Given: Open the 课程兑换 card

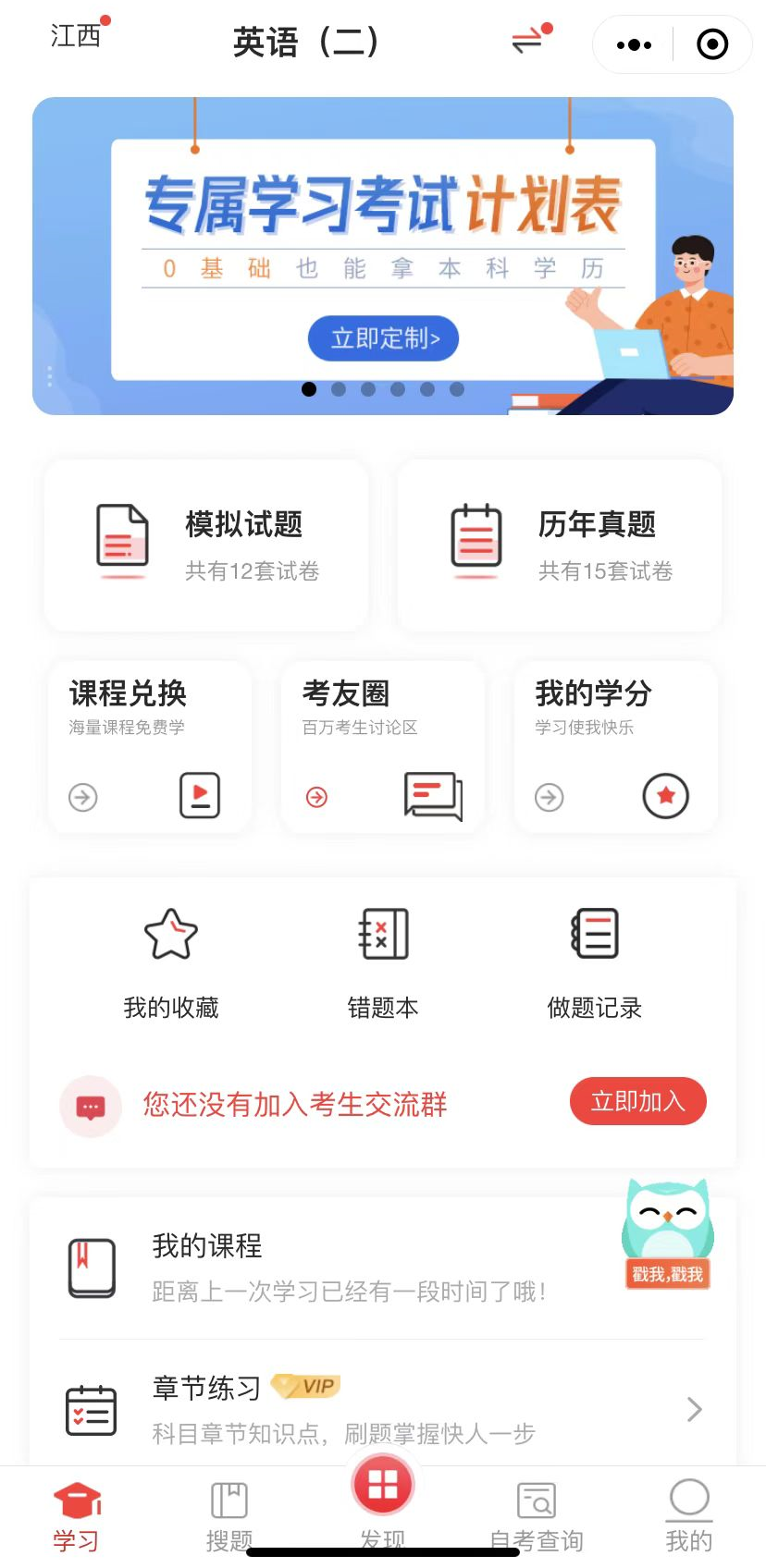Looking at the screenshot, I should pyautogui.click(x=149, y=746).
